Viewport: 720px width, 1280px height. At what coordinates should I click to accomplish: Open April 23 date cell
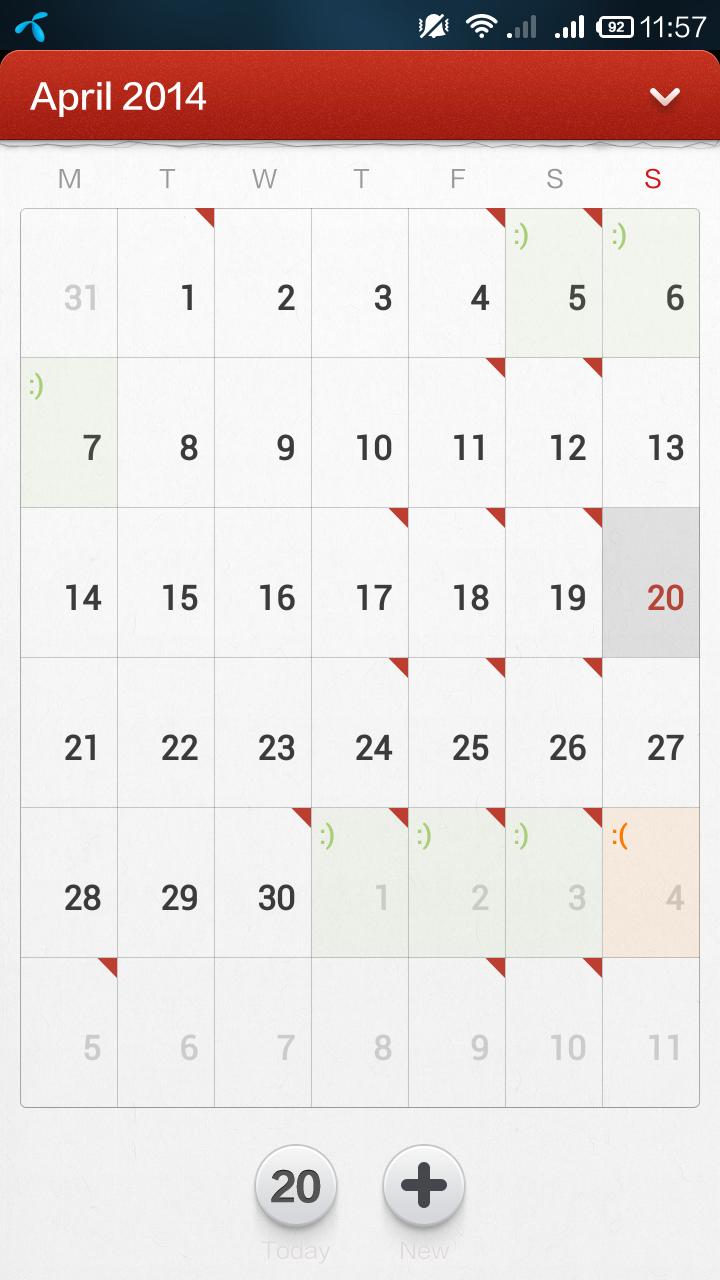(x=263, y=733)
